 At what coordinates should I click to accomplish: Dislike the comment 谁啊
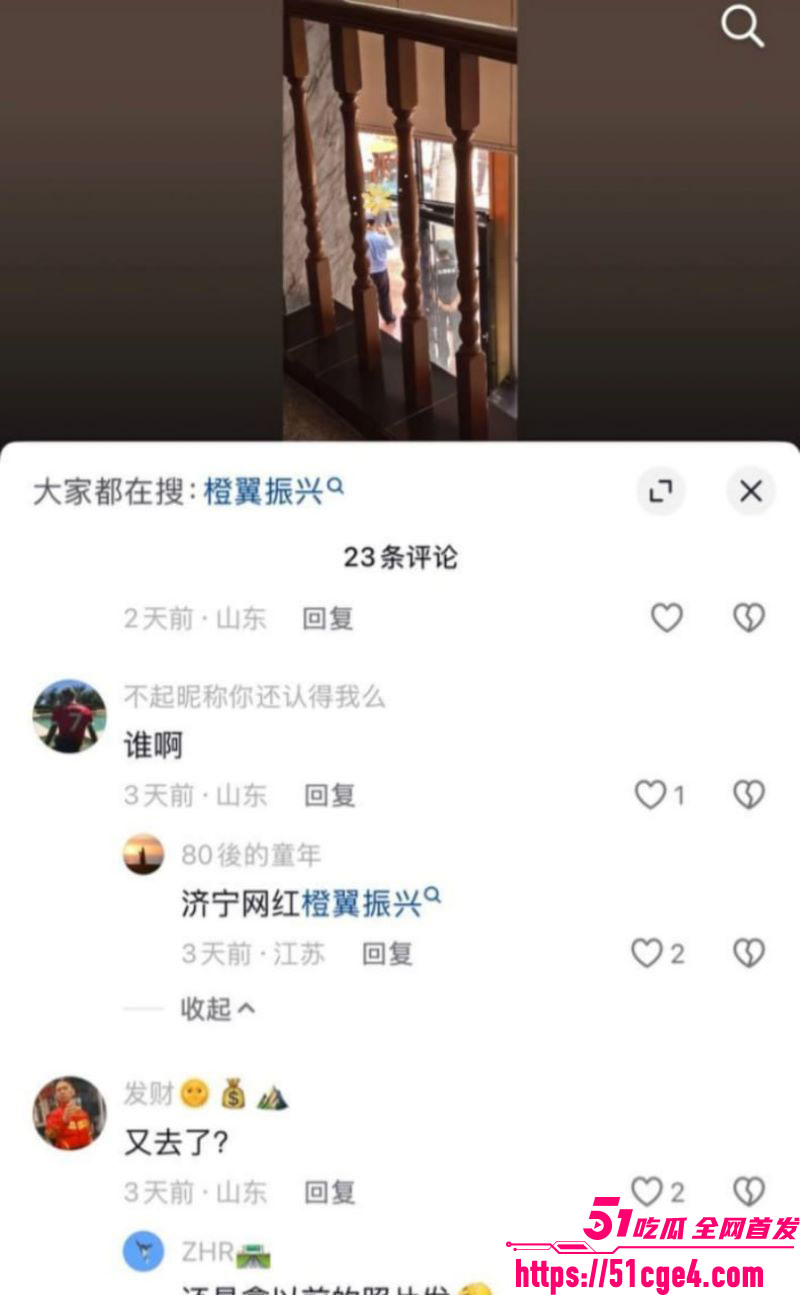point(749,795)
